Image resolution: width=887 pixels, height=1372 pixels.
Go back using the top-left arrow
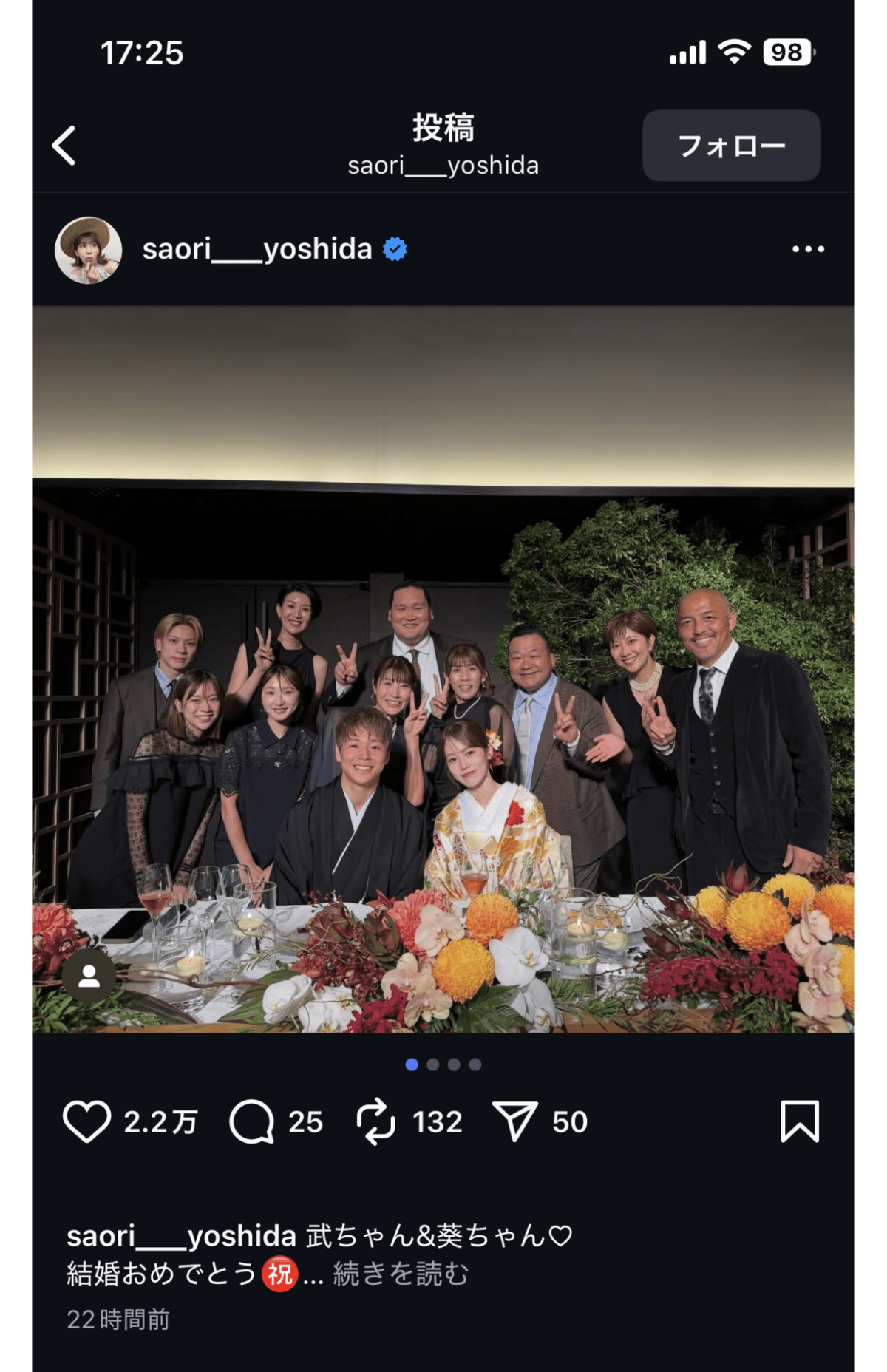tap(64, 145)
